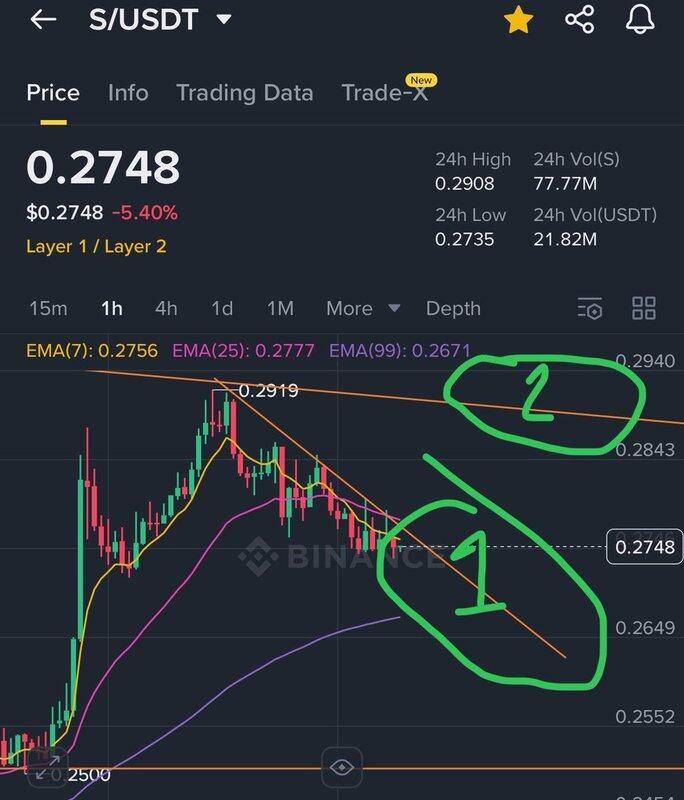Open the Trading Data tab
Viewport: 684px width, 800px height.
point(244,93)
